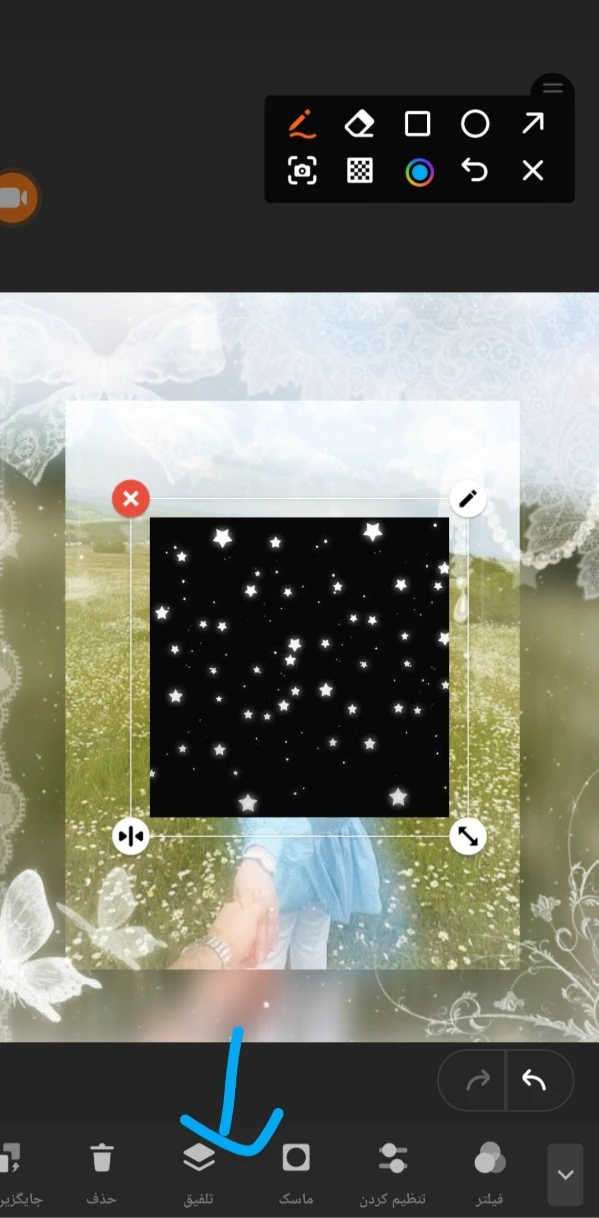Take a screenshot with the capture icon
The width and height of the screenshot is (599, 1218).
click(302, 171)
